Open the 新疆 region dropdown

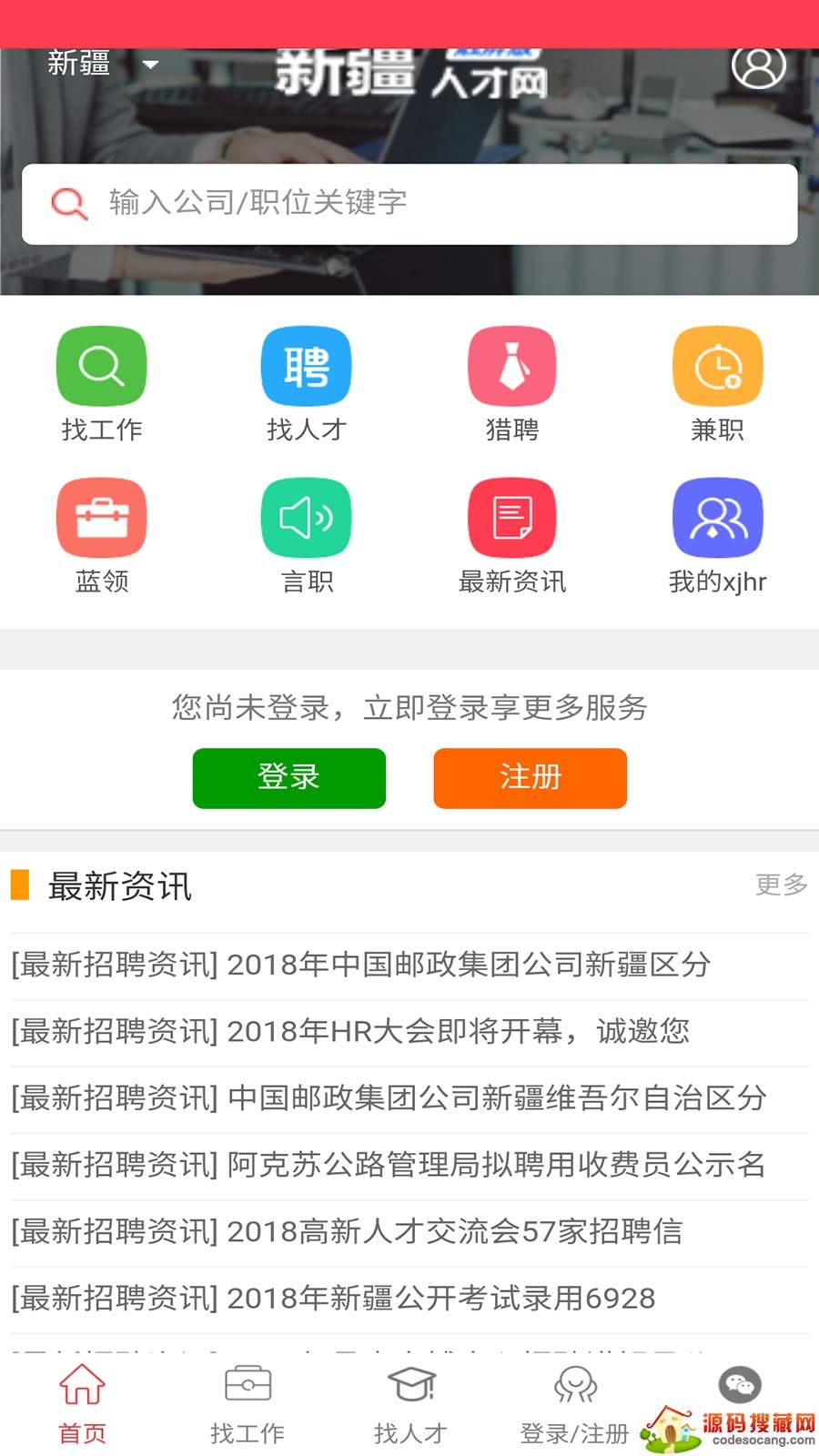click(x=102, y=64)
